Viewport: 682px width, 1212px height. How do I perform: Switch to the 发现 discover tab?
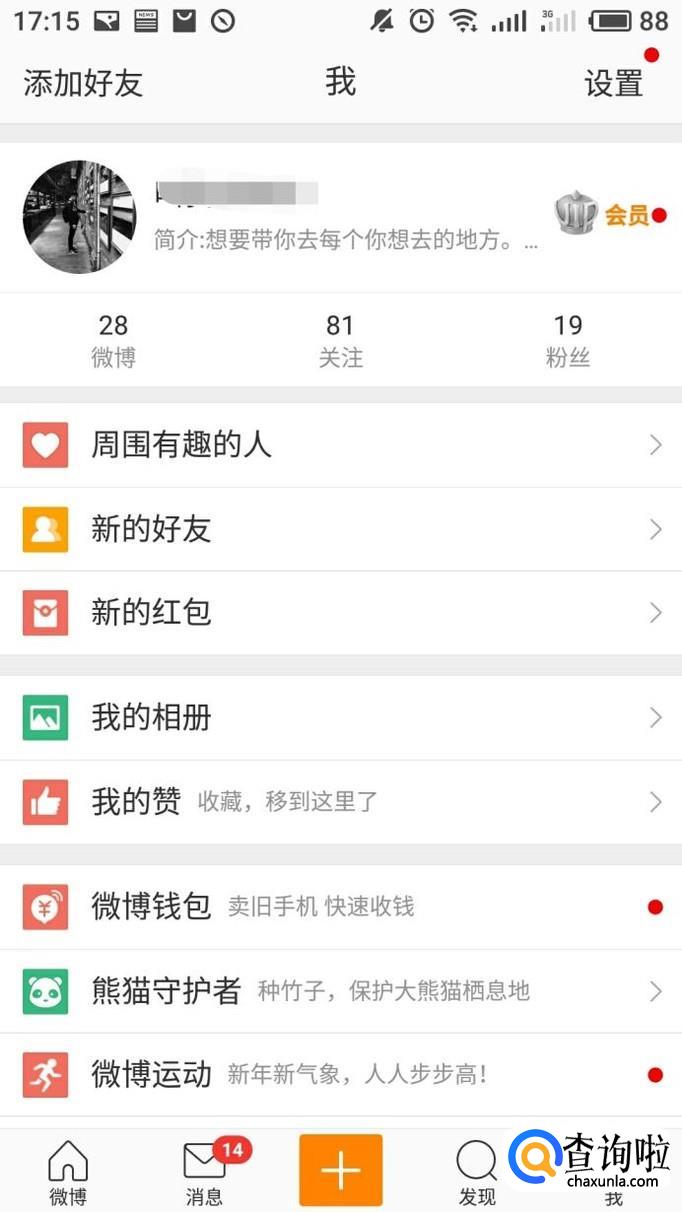pyautogui.click(x=477, y=1172)
